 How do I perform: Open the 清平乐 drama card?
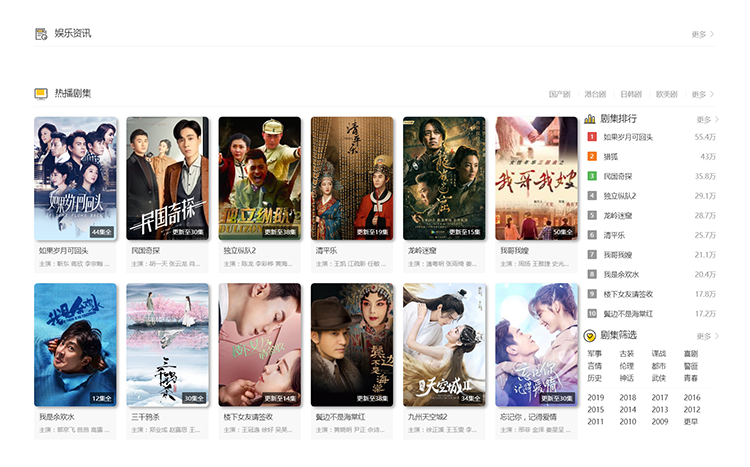pos(352,178)
